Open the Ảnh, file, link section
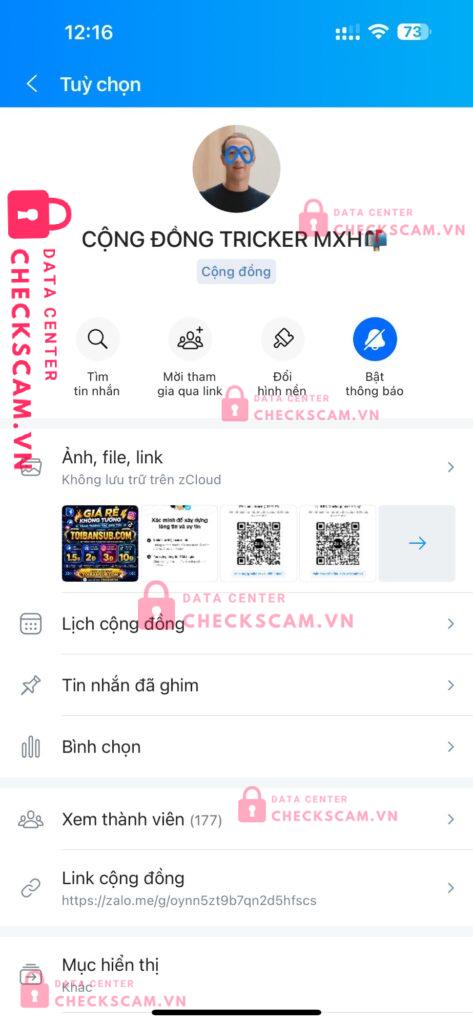Viewport: 473px width, 1024px height. 236,467
